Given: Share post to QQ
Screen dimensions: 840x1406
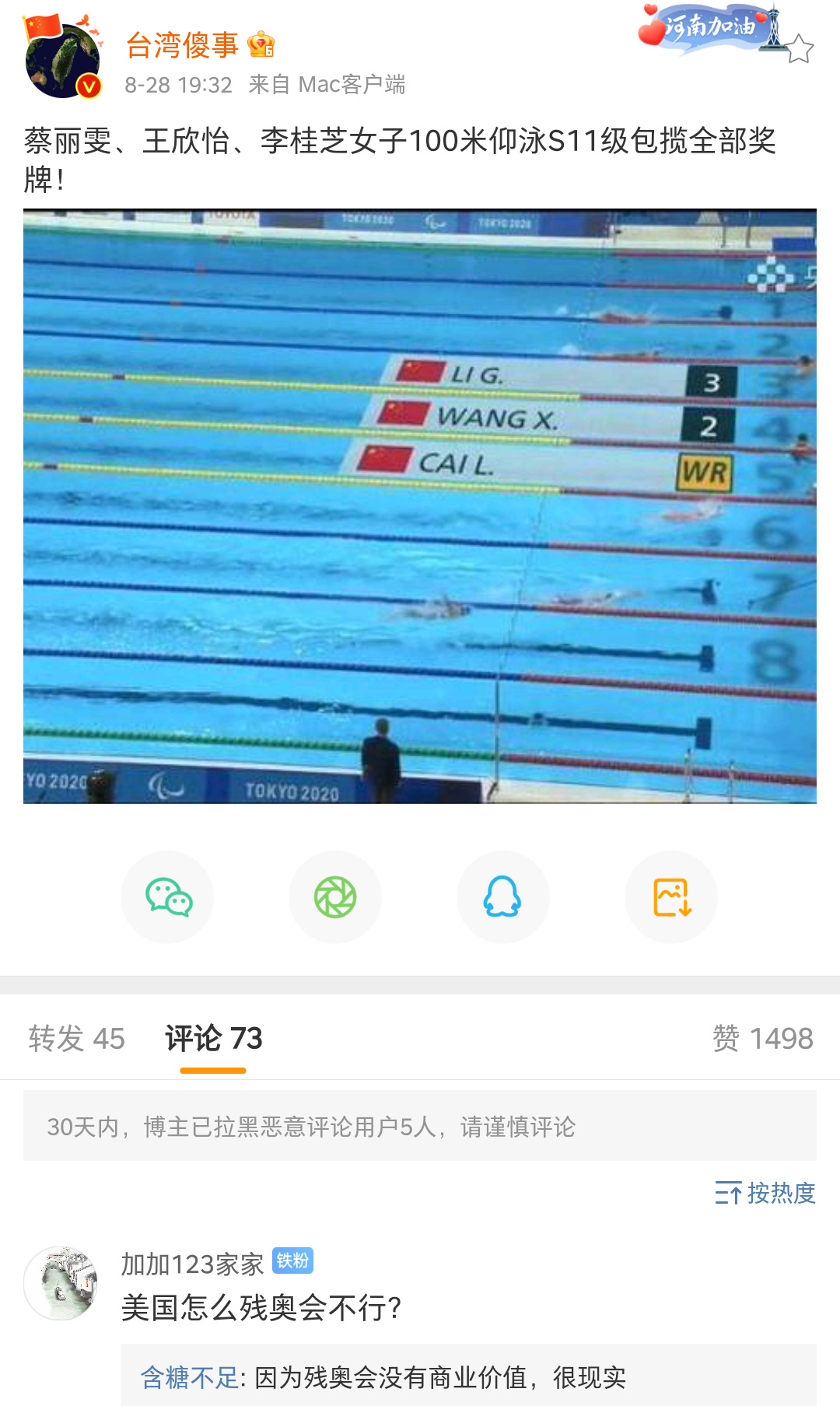Looking at the screenshot, I should pyautogui.click(x=503, y=897).
